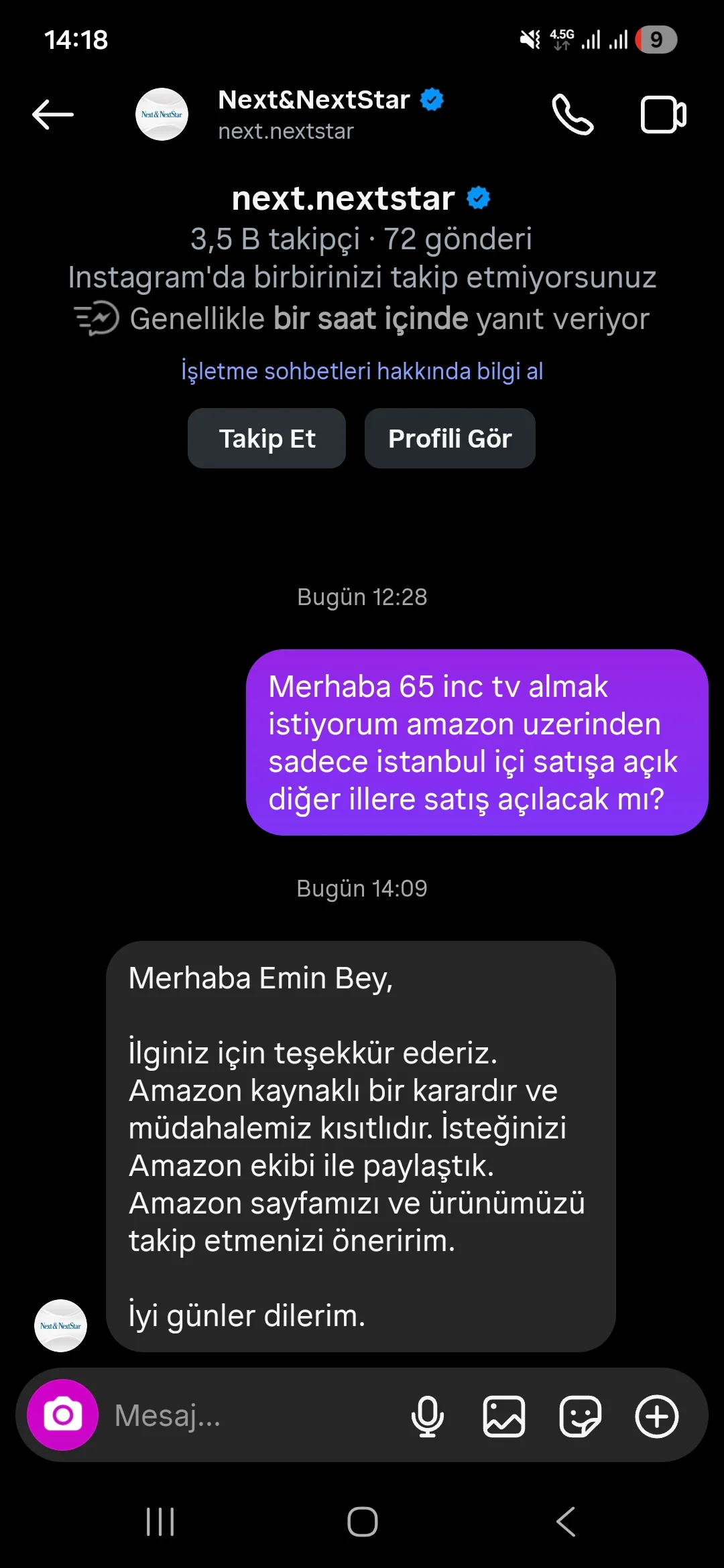724x1568 pixels.
Task: Open the camera from the message bar
Action: [x=62, y=1415]
